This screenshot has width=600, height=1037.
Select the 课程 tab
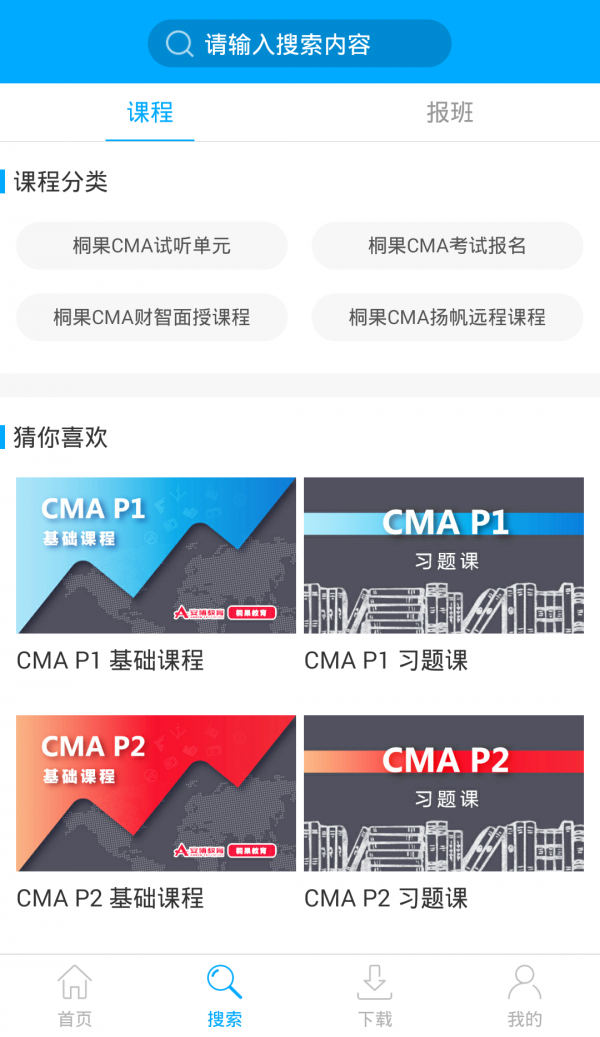point(150,113)
